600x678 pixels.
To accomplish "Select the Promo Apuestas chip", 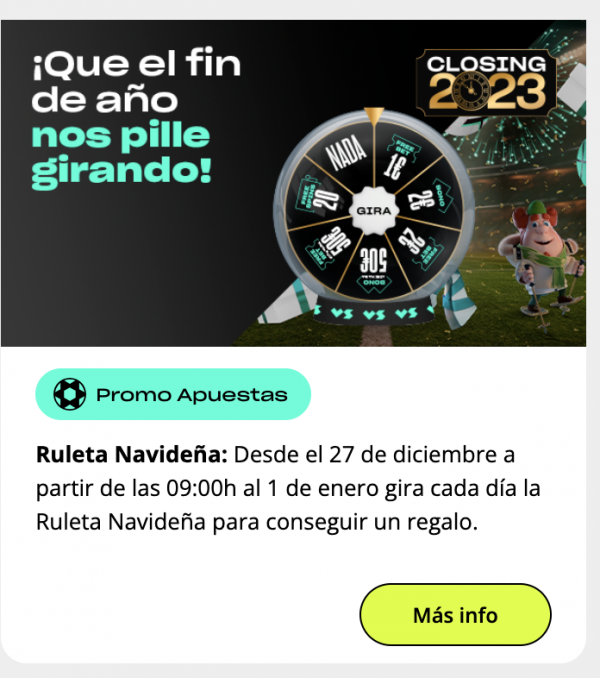I will [x=173, y=394].
